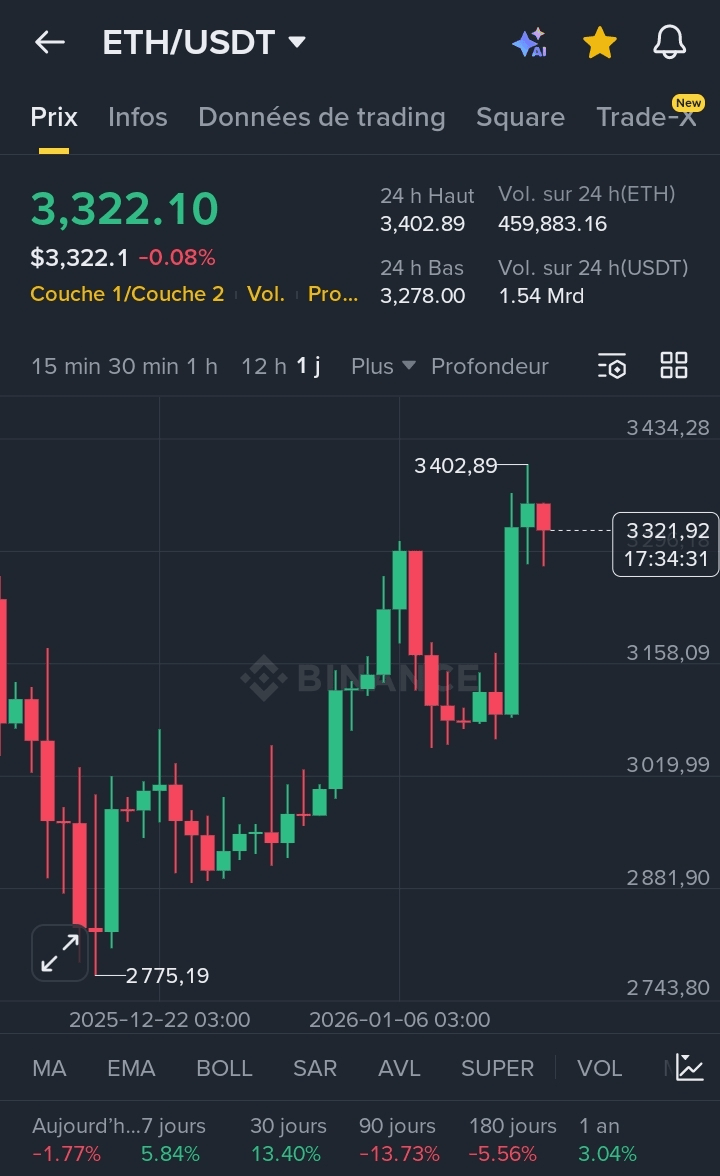This screenshot has height=1176, width=720.
Task: Select the 15 min chart interval
Action: pos(64,366)
